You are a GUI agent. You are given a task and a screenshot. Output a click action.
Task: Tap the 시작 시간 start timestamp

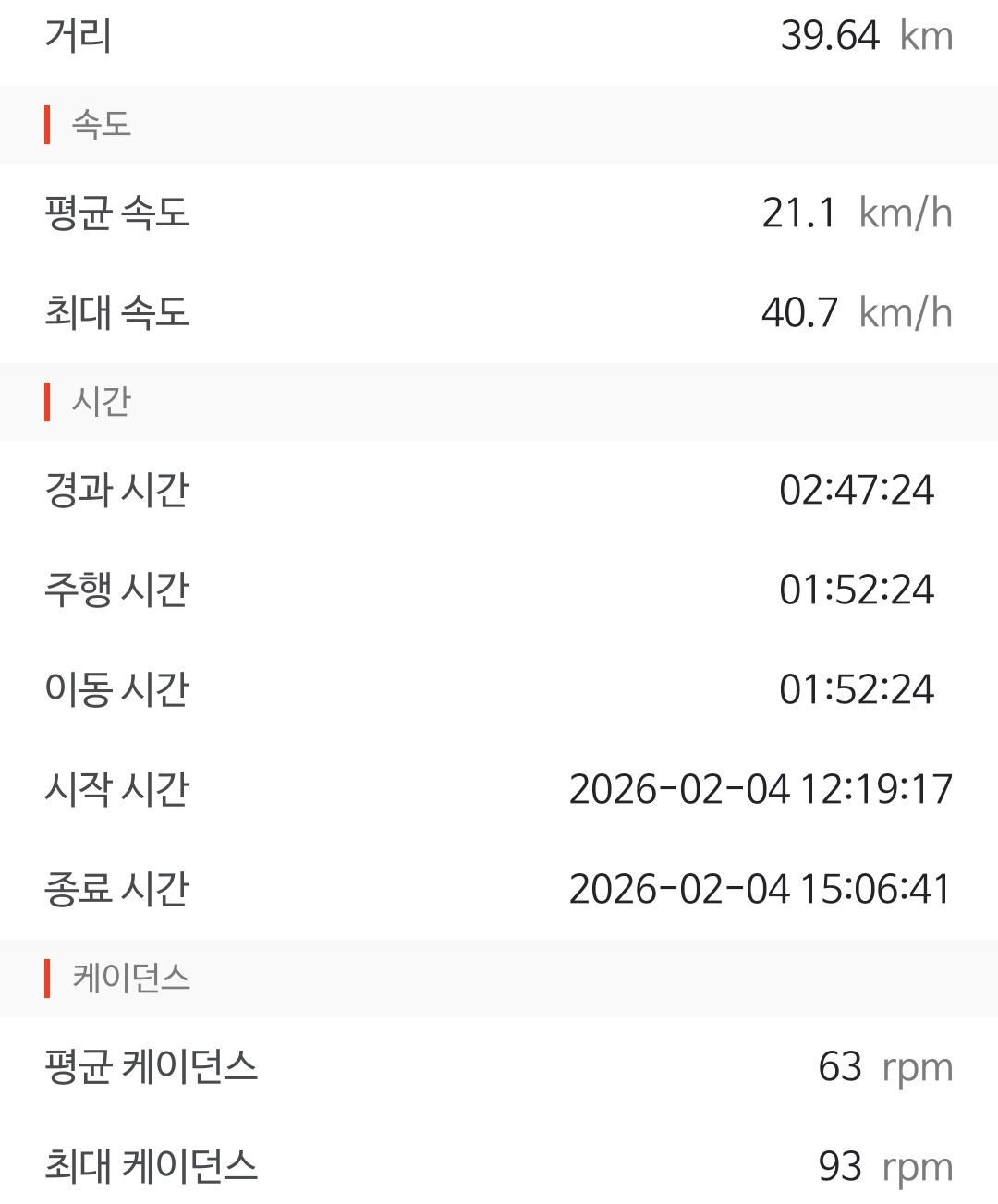[x=761, y=789]
